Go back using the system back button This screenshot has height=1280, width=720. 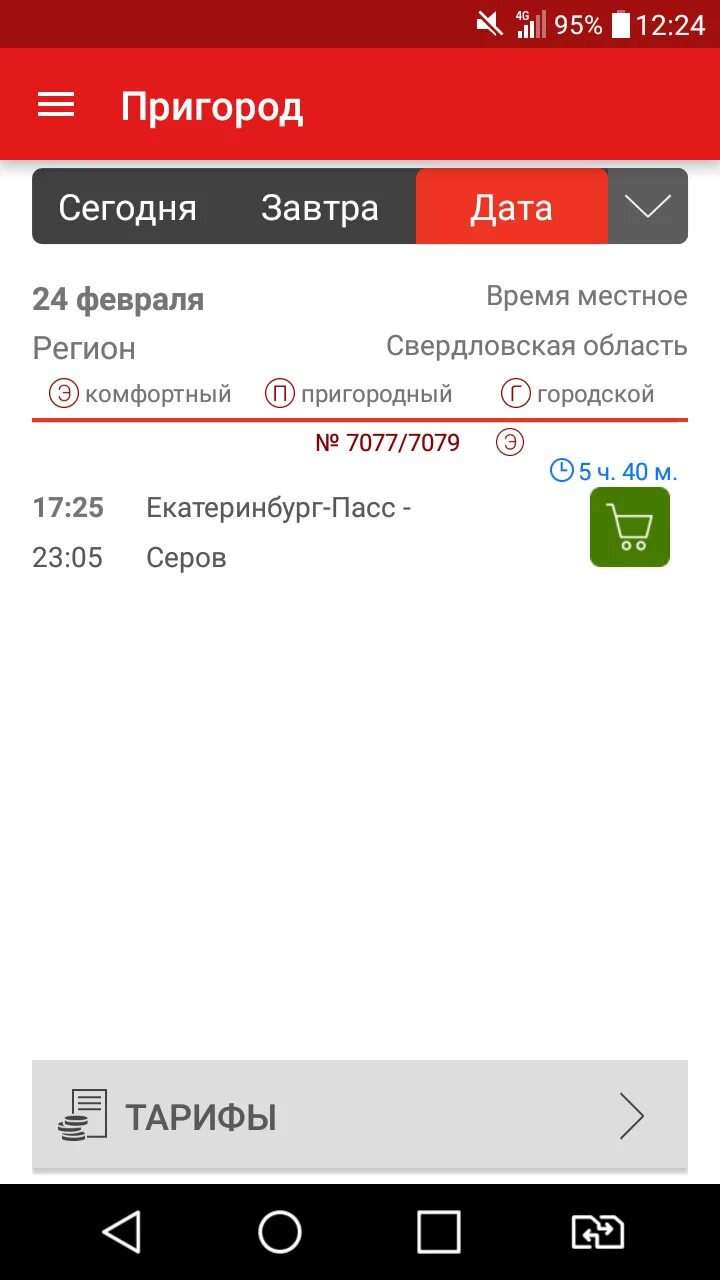(x=122, y=1231)
